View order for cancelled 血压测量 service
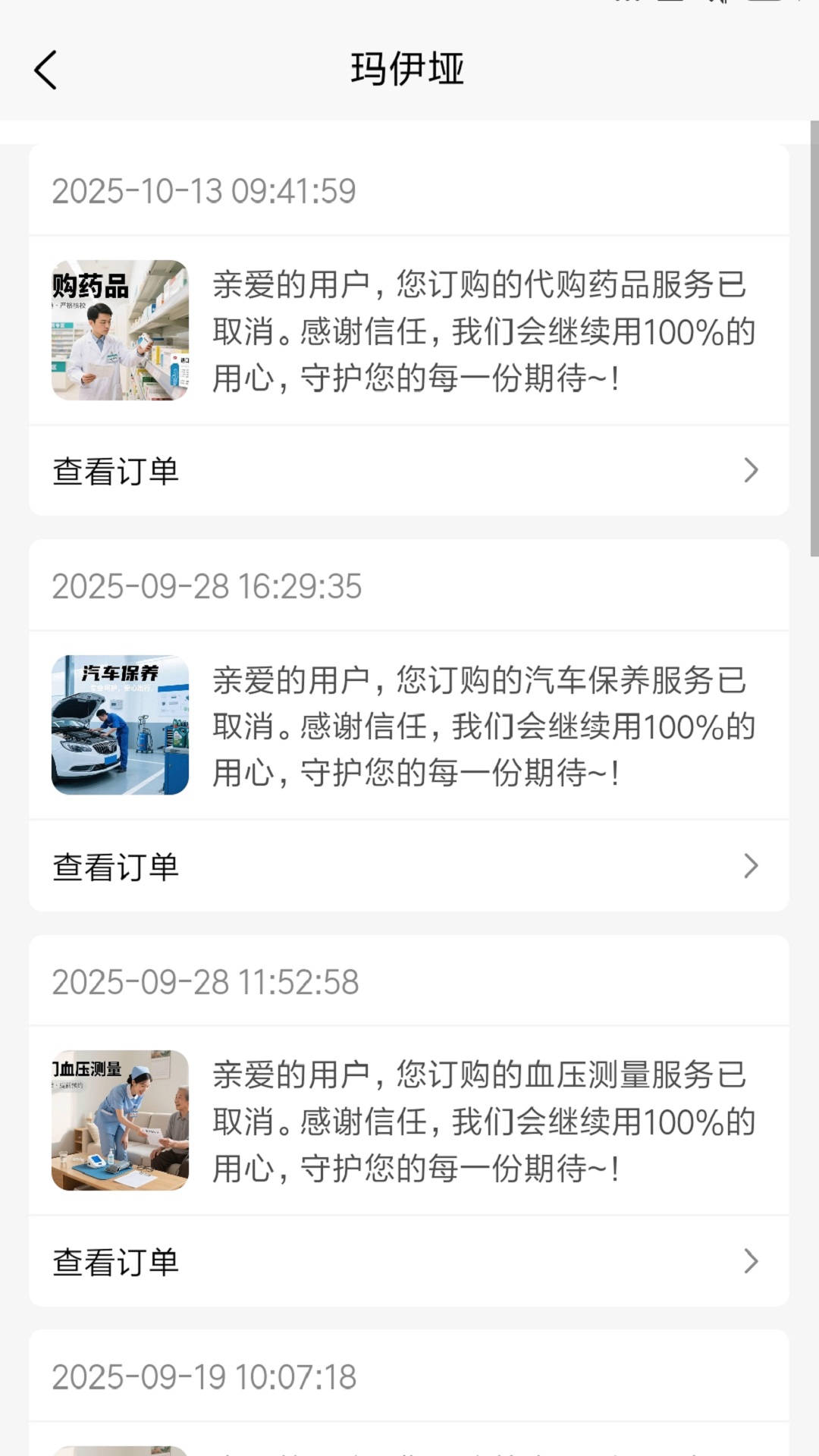The width and height of the screenshot is (819, 1456). click(x=408, y=1261)
